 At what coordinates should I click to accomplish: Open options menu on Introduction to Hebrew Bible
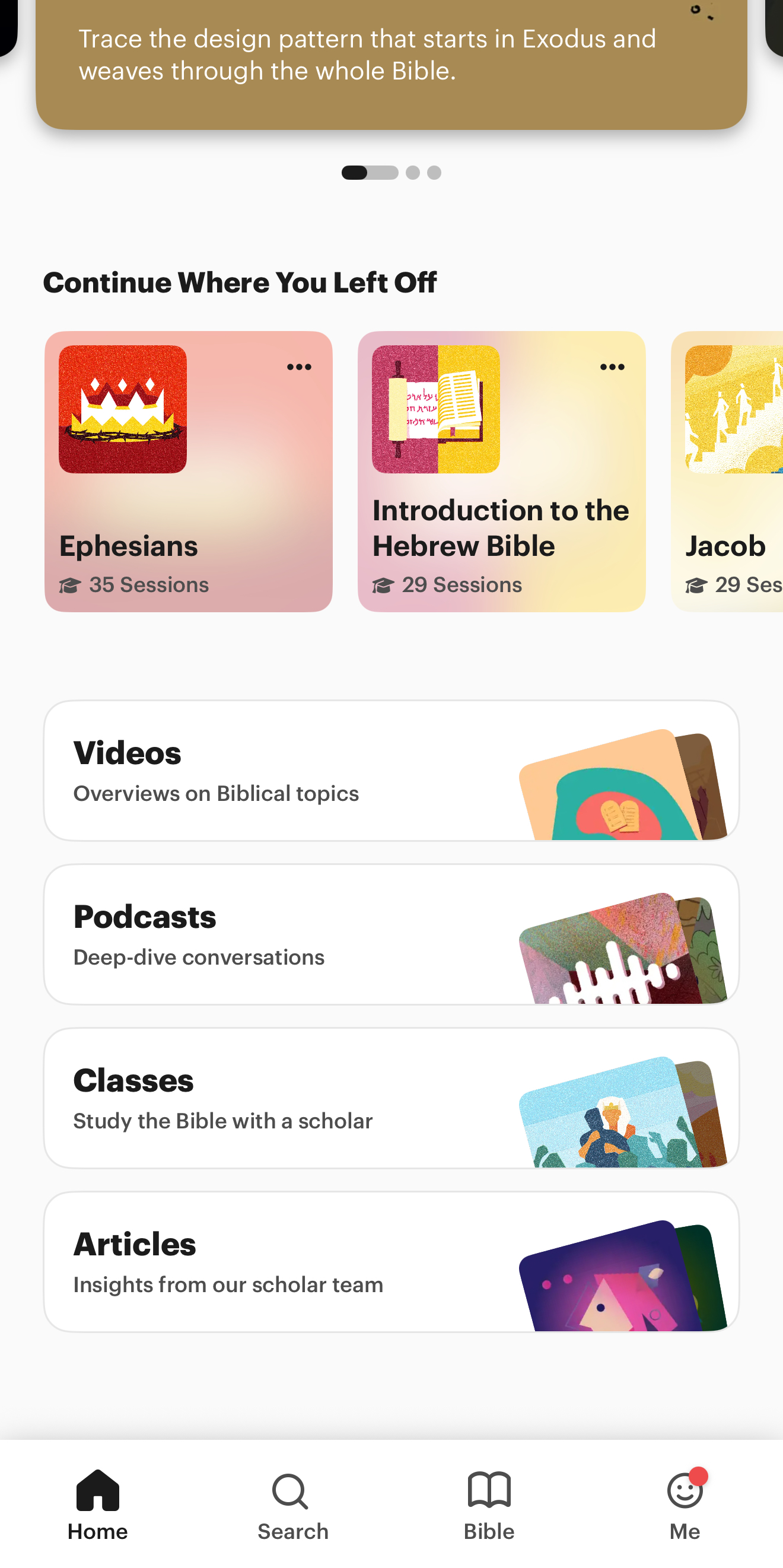pyautogui.click(x=612, y=367)
